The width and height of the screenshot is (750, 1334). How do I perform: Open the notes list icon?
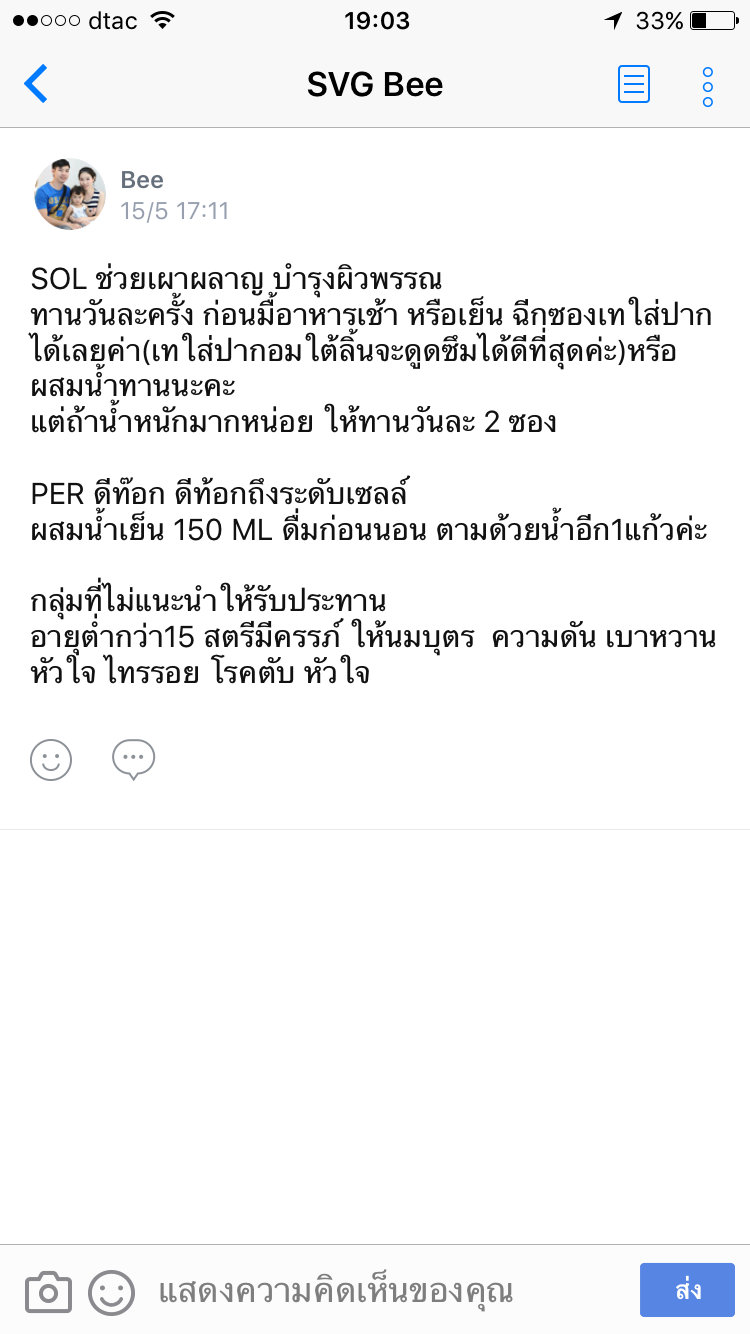[x=634, y=85]
